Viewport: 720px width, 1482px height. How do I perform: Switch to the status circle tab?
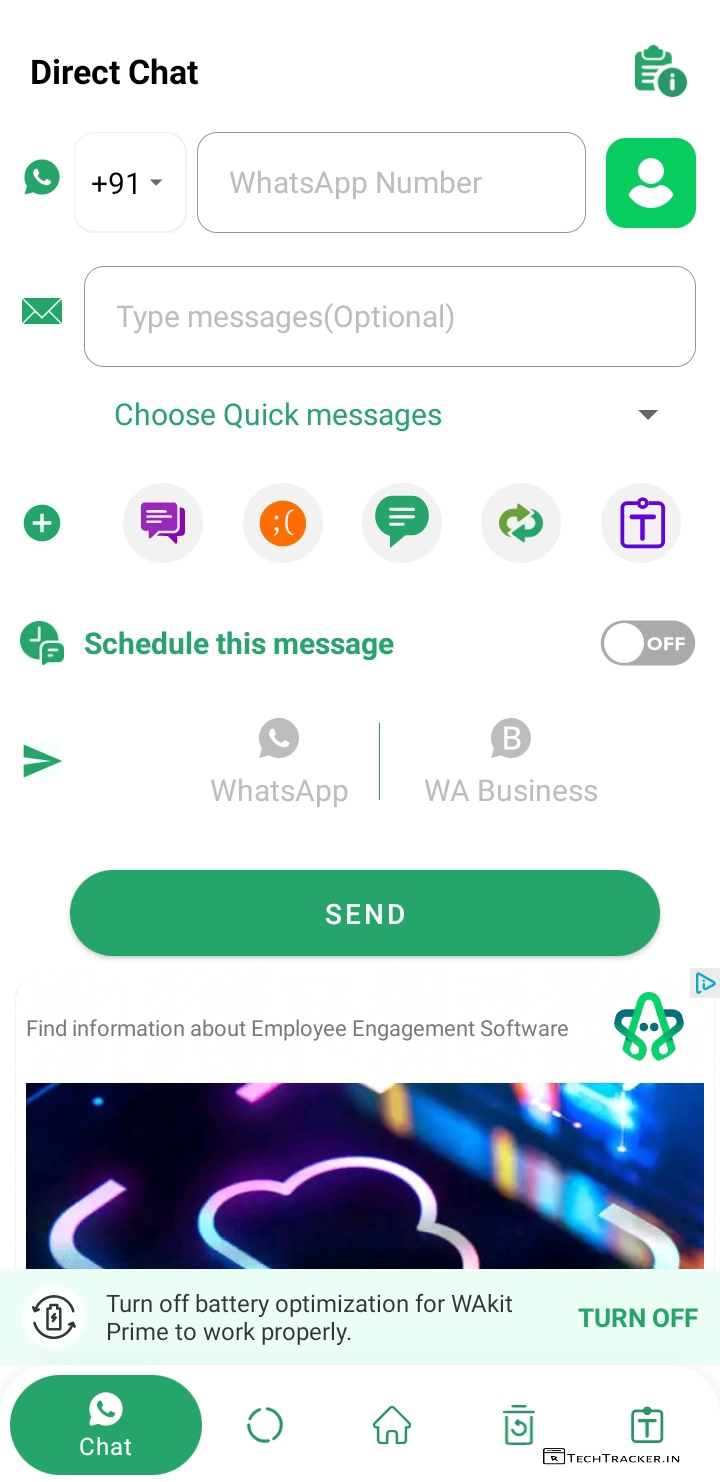265,1425
